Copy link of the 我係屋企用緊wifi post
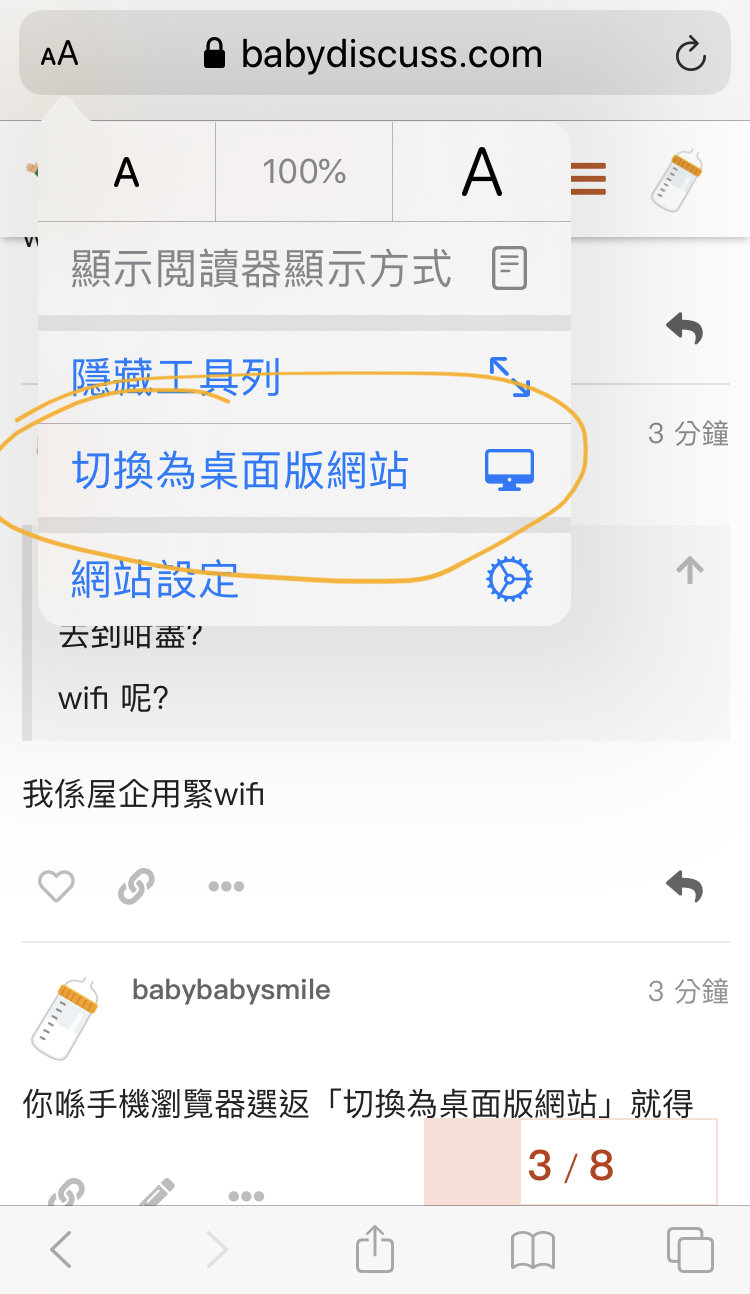 point(136,886)
